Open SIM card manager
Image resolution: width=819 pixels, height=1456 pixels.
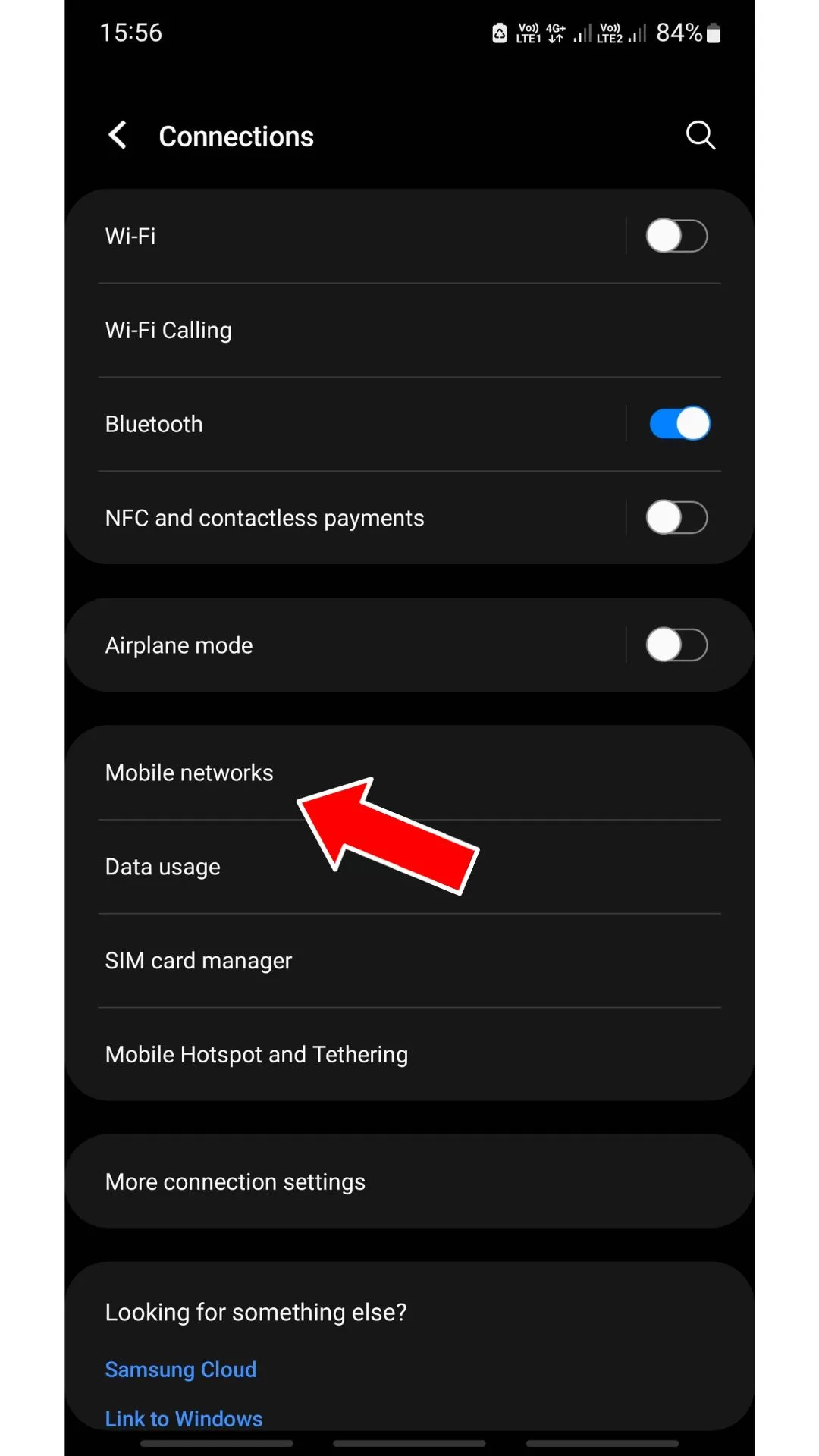click(409, 961)
